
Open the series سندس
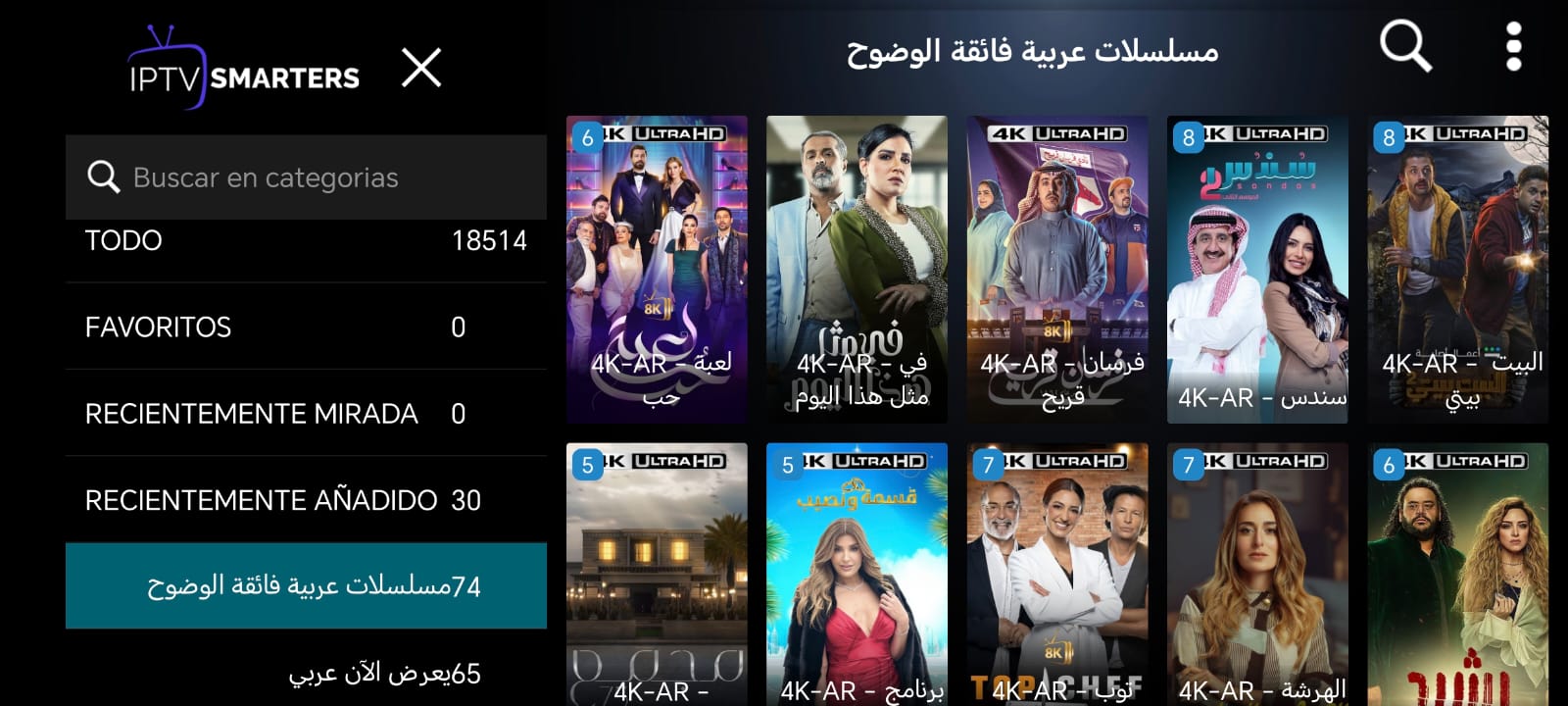pyautogui.click(x=1257, y=270)
